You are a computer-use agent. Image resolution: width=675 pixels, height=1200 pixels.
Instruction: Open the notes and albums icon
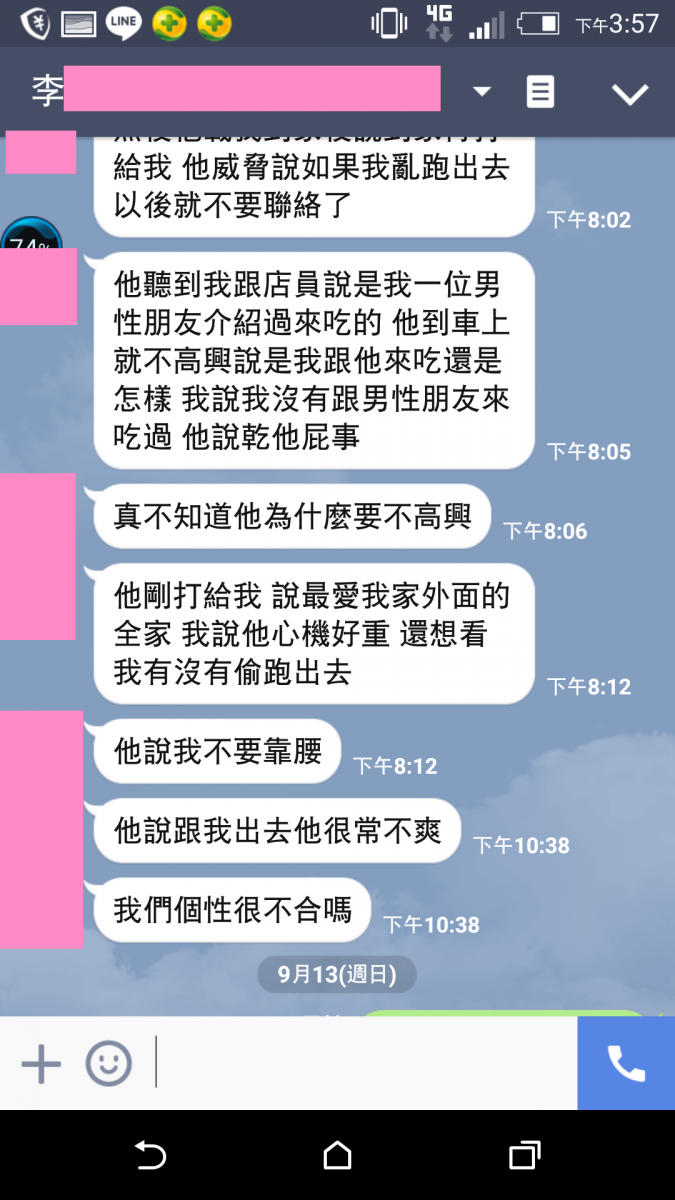click(x=540, y=92)
